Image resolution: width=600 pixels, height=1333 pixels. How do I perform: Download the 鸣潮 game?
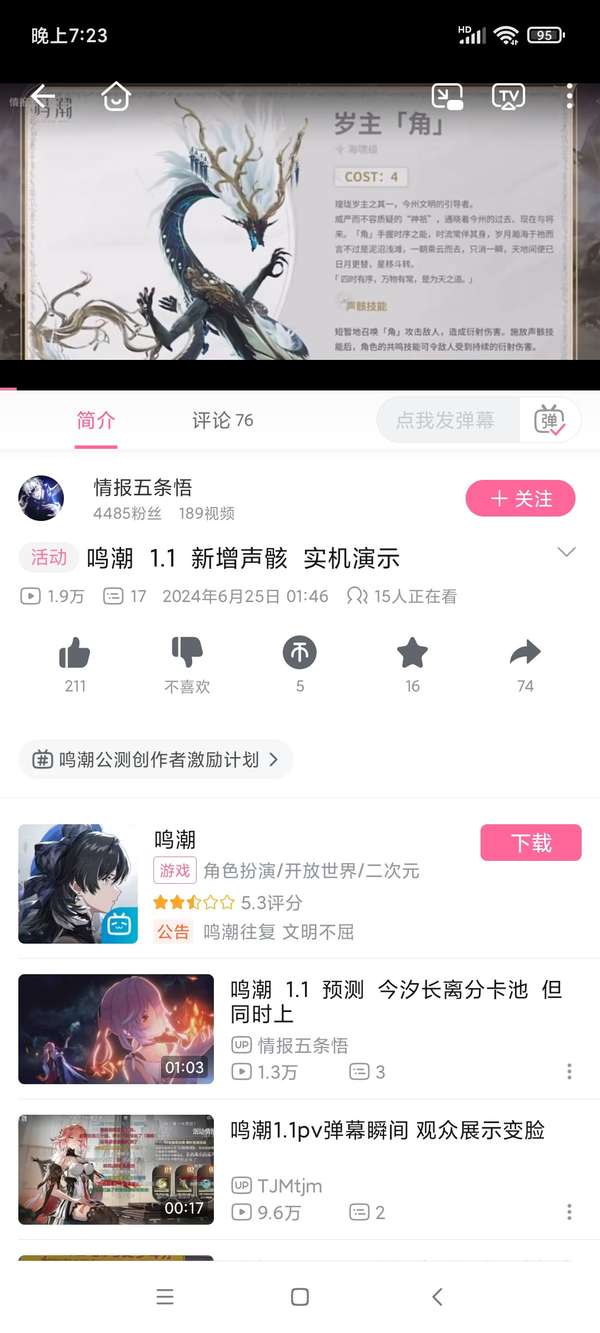(x=530, y=843)
